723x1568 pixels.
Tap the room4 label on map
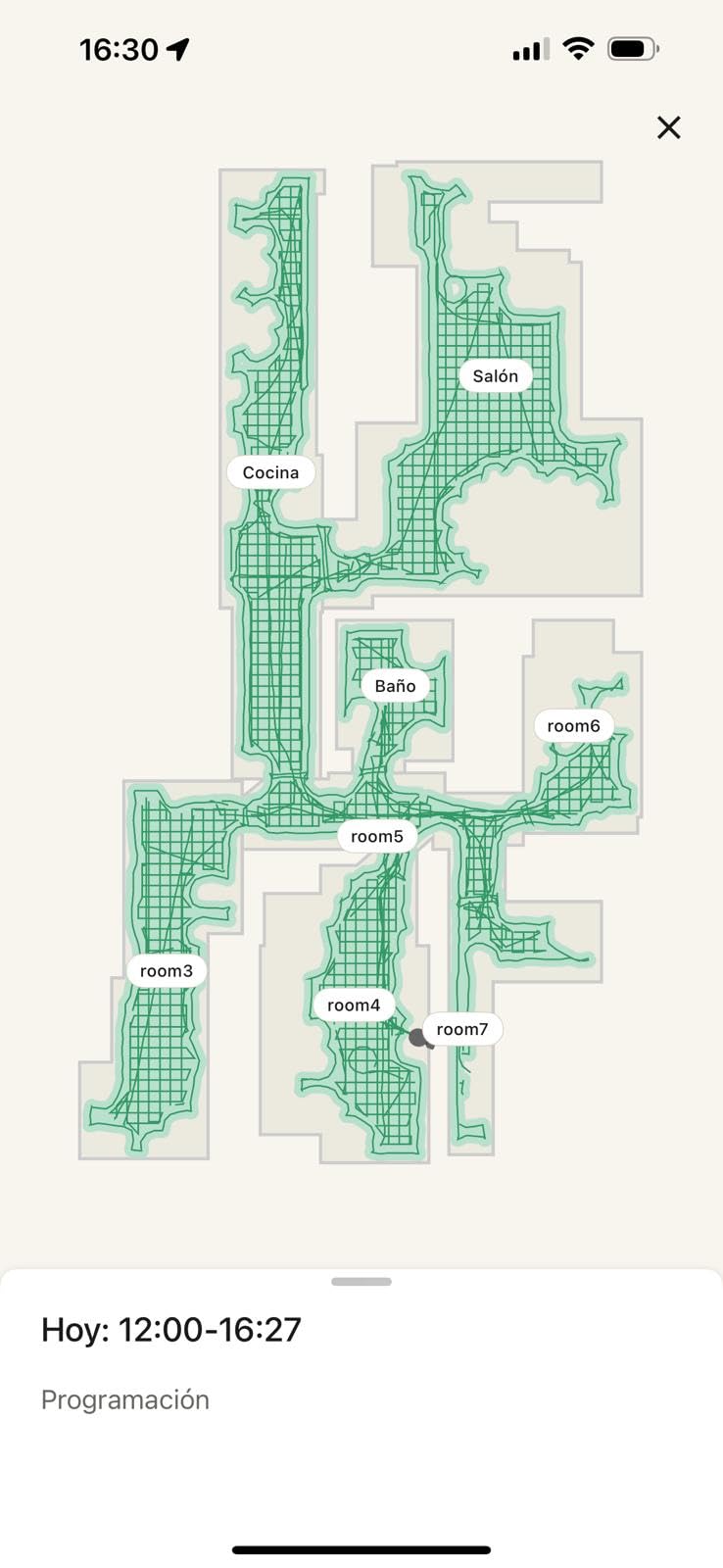pos(354,1005)
